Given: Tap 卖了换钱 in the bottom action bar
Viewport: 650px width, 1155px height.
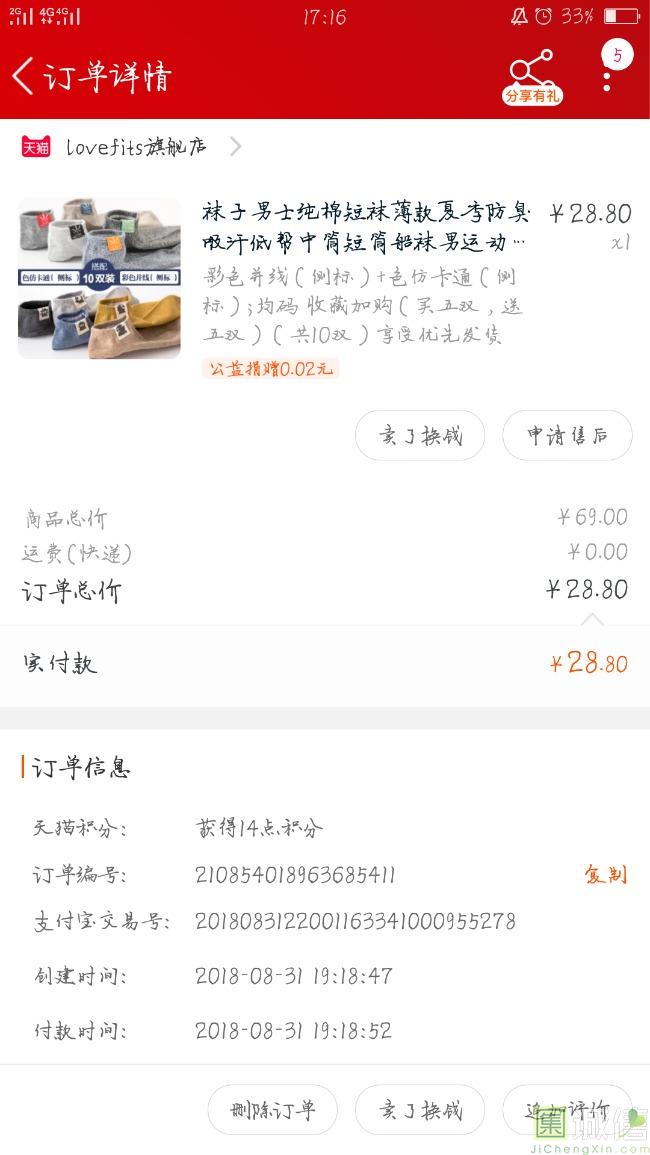Looking at the screenshot, I should (x=420, y=1110).
